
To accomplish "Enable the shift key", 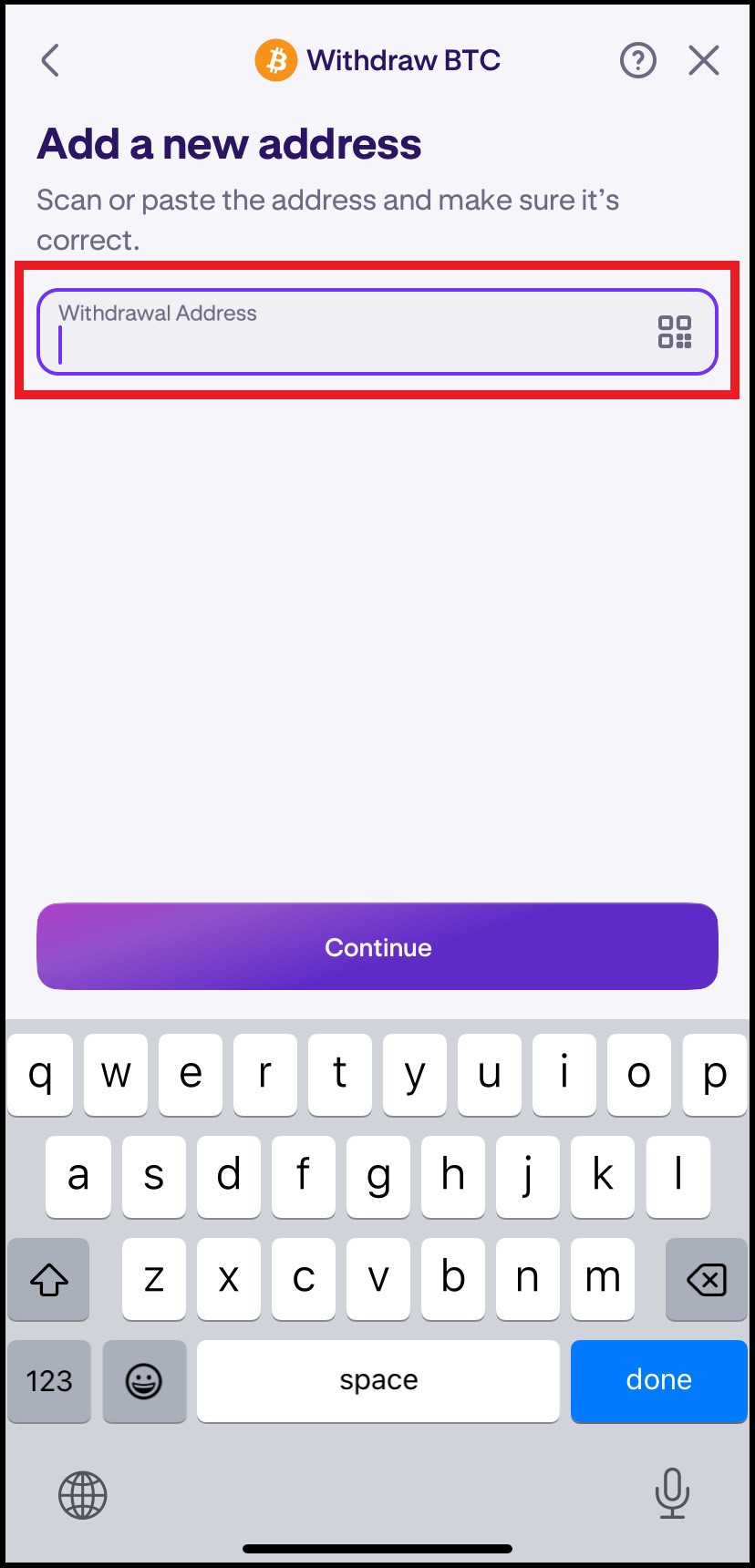I will pos(49,1279).
